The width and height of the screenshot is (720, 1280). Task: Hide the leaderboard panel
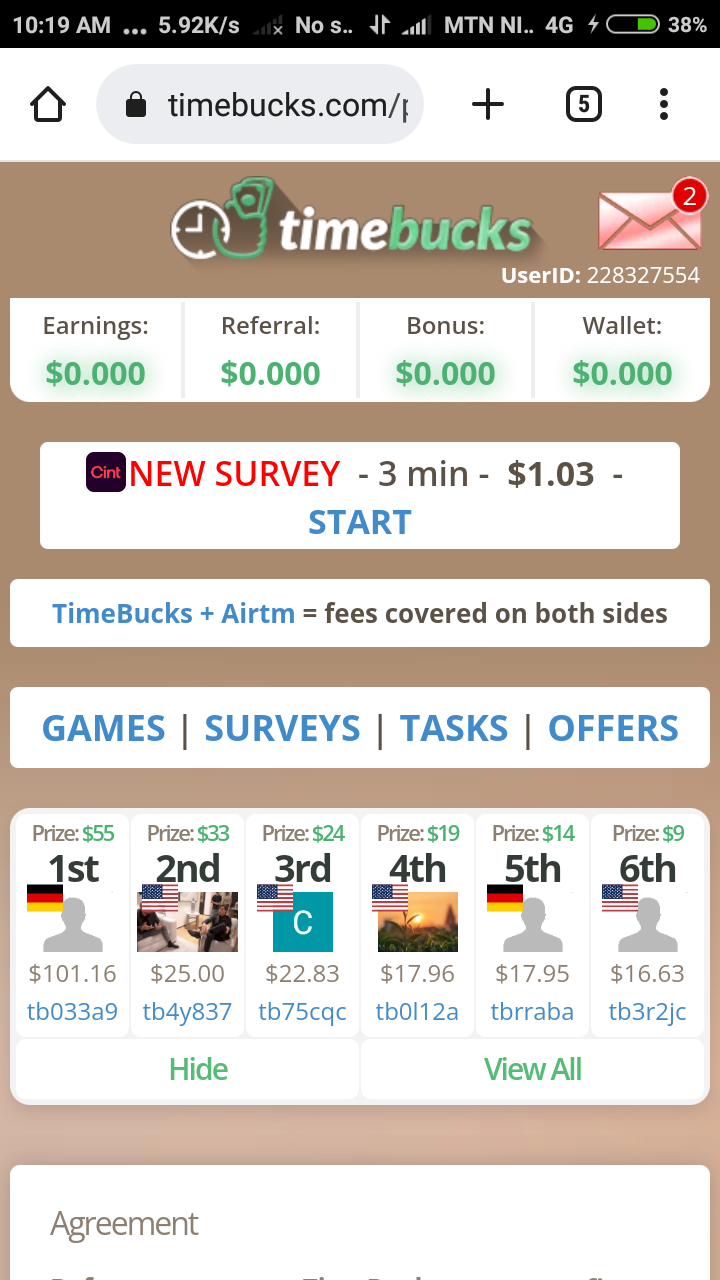point(198,1069)
